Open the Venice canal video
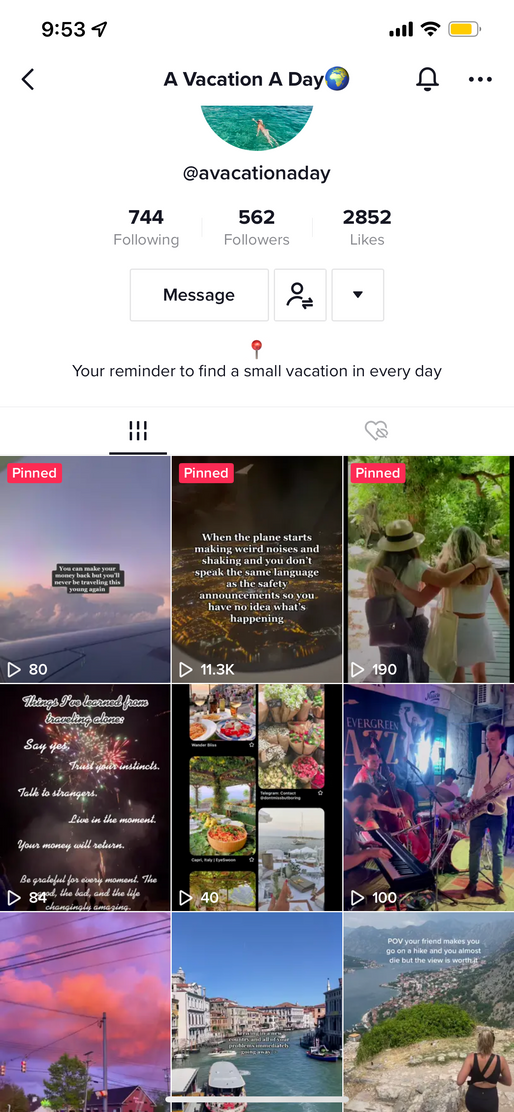The image size is (514, 1112). pyautogui.click(x=257, y=1012)
